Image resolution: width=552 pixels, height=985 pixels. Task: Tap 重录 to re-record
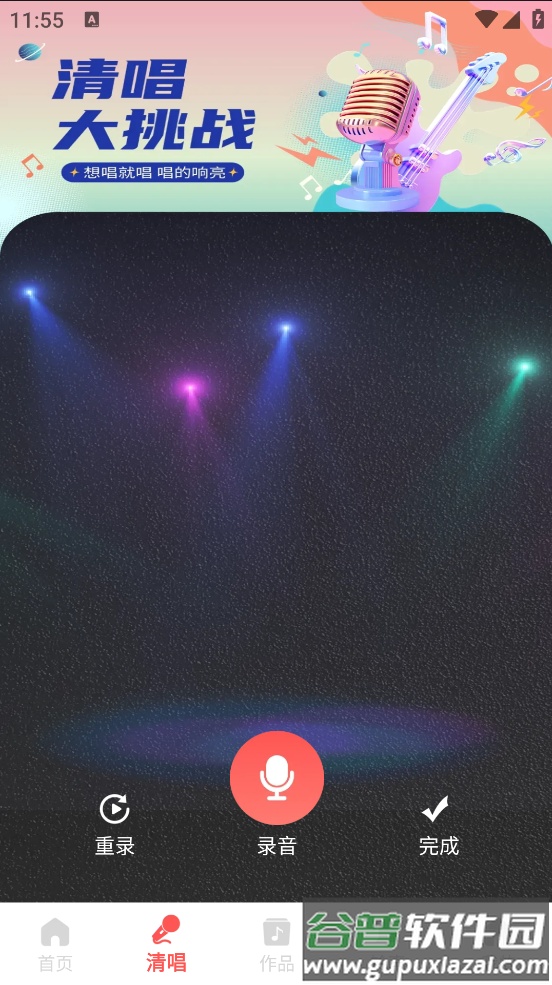115,824
